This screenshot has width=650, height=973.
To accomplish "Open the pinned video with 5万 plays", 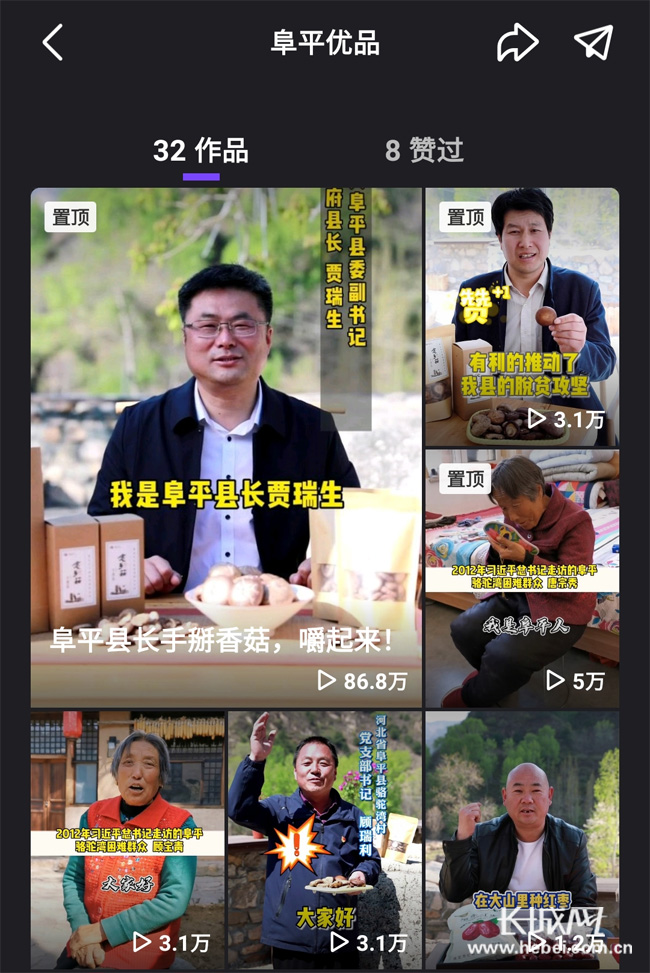I will pyautogui.click(x=522, y=579).
